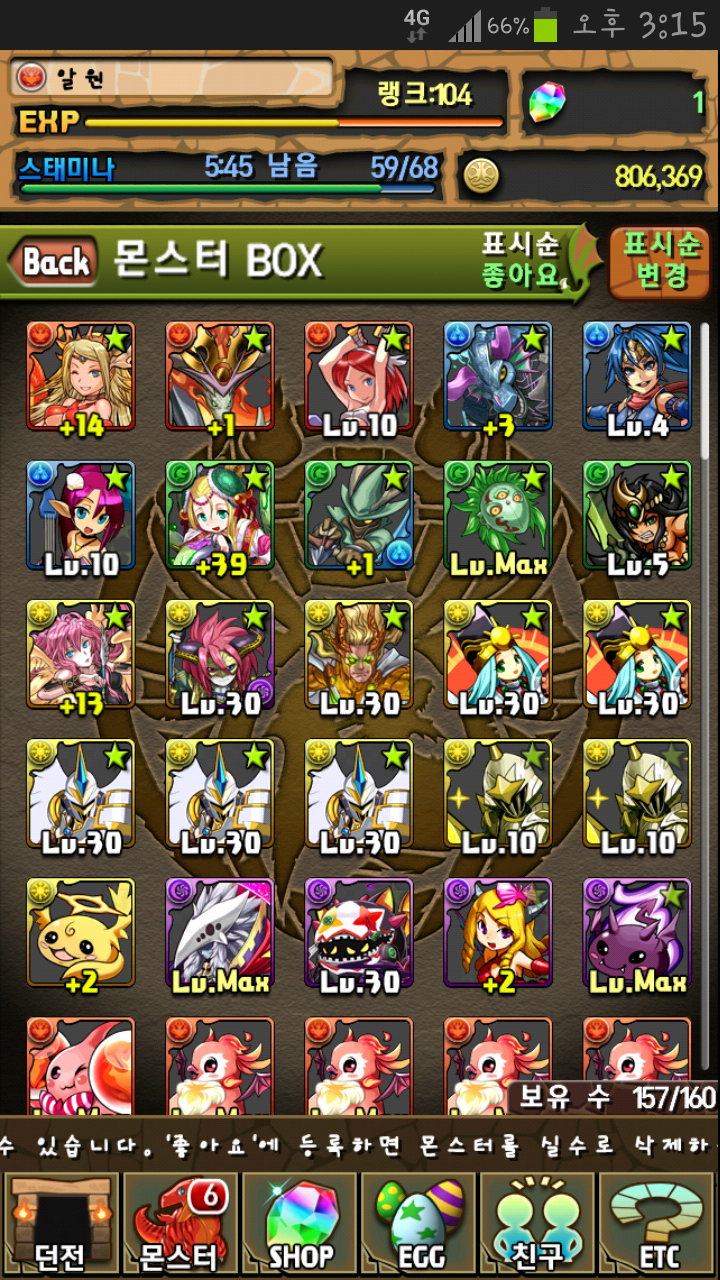Select the green horned warrior at Lv.5
Viewport: 720px width, 1280px height.
[637, 515]
